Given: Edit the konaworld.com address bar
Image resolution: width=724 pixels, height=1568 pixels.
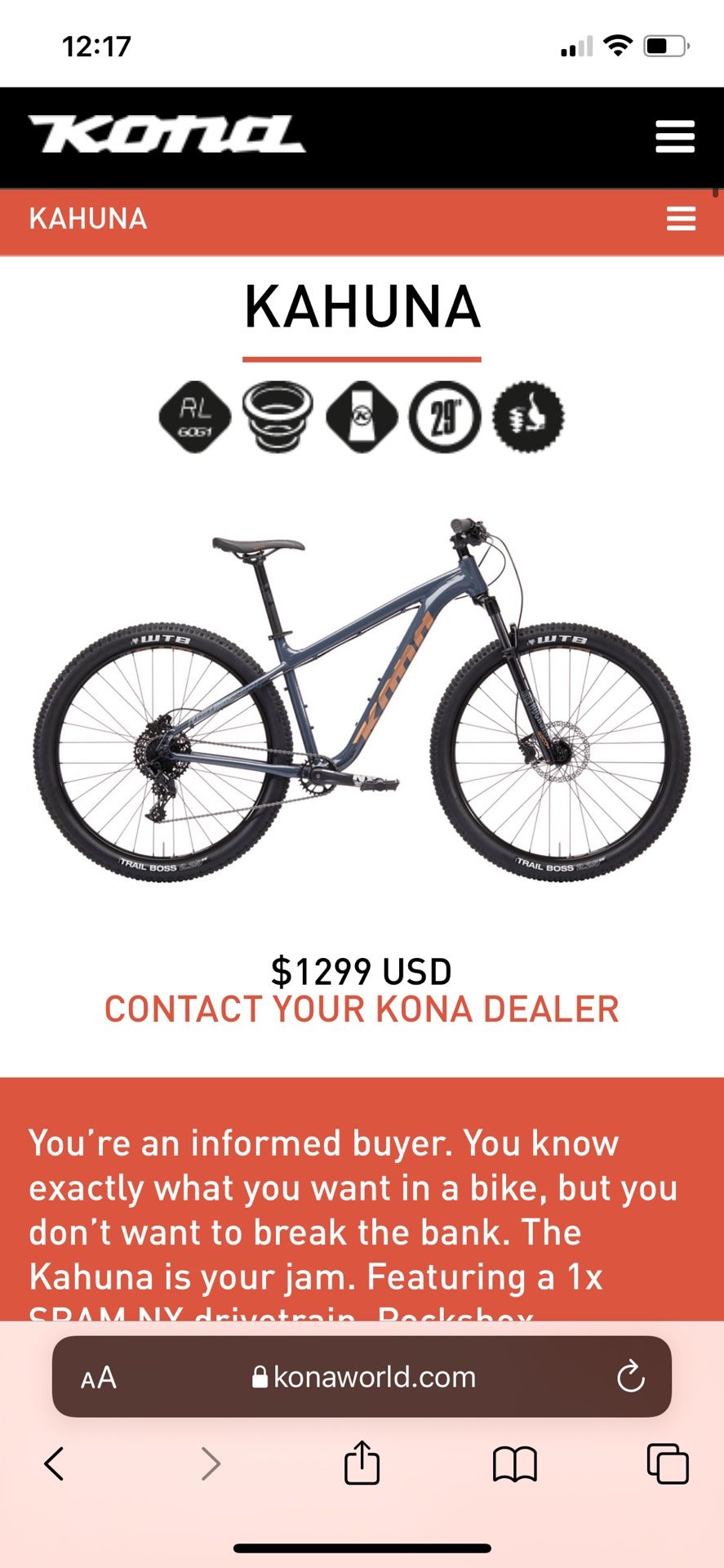Looking at the screenshot, I should [x=362, y=1377].
